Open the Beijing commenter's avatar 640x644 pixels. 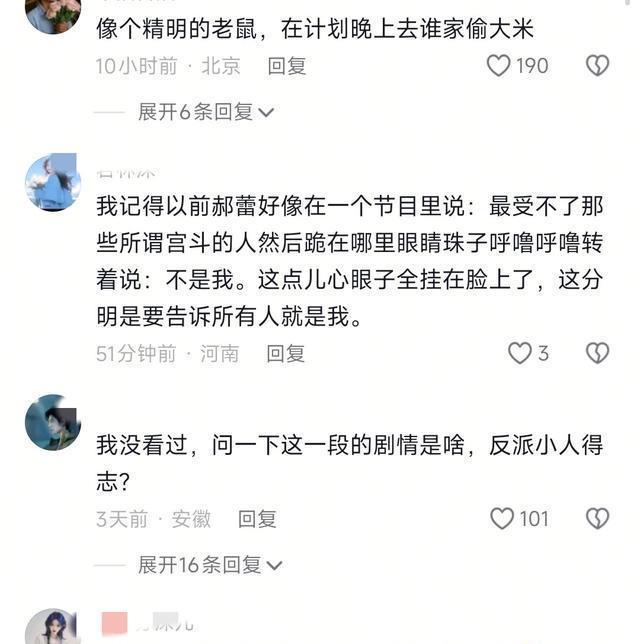[52, 14]
